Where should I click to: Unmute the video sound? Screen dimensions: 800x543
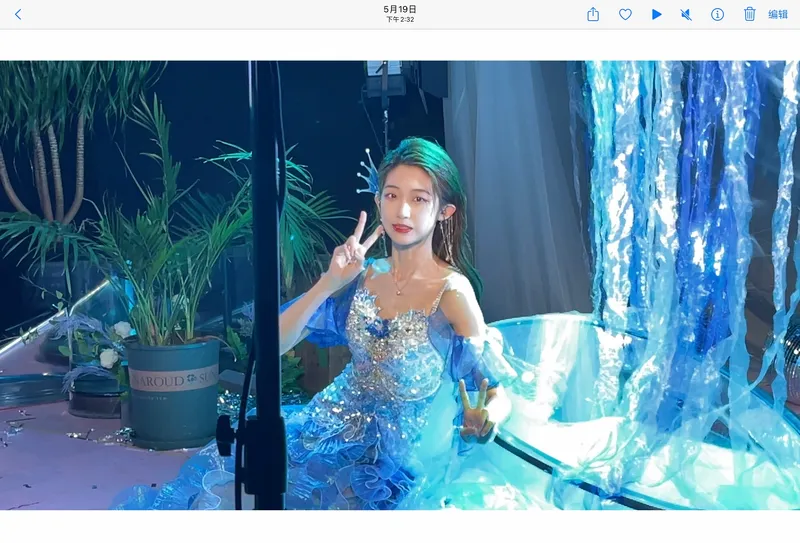tap(686, 14)
